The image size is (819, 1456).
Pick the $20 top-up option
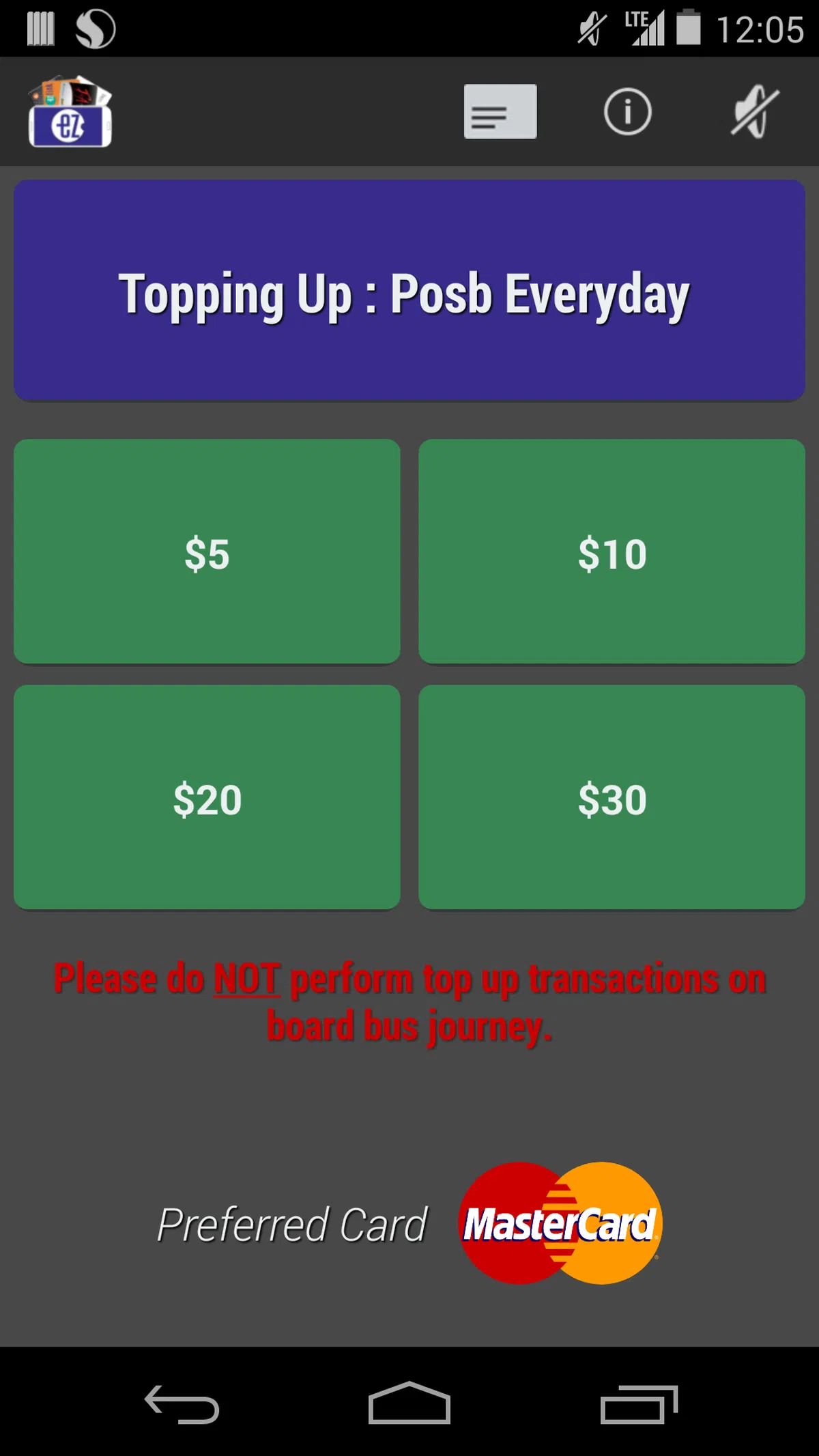(207, 797)
